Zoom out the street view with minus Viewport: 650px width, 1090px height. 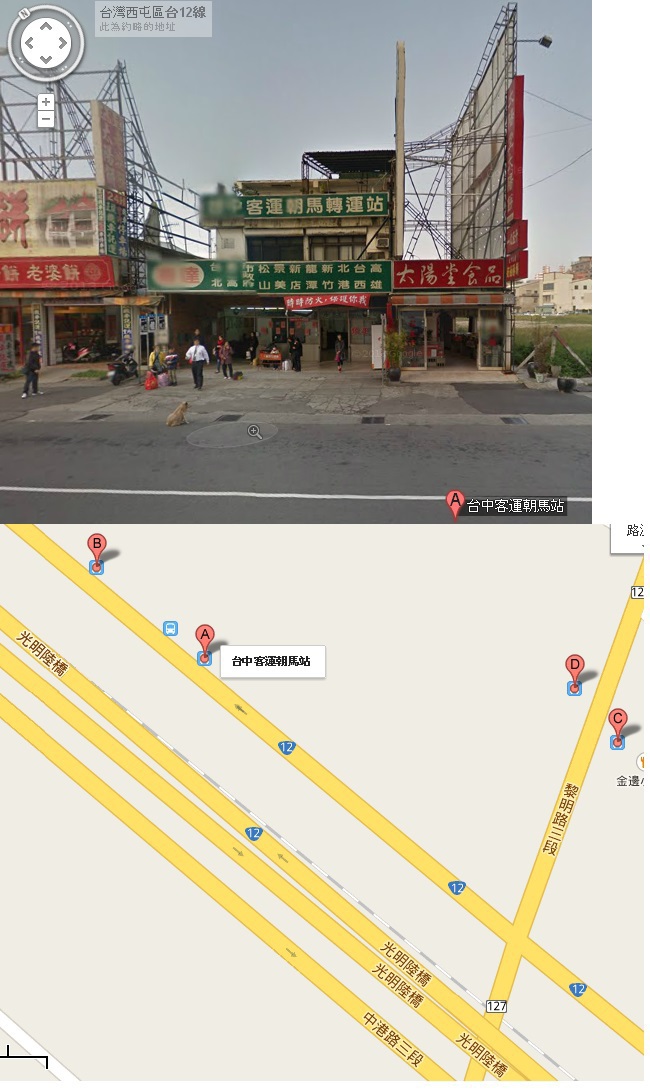45,119
